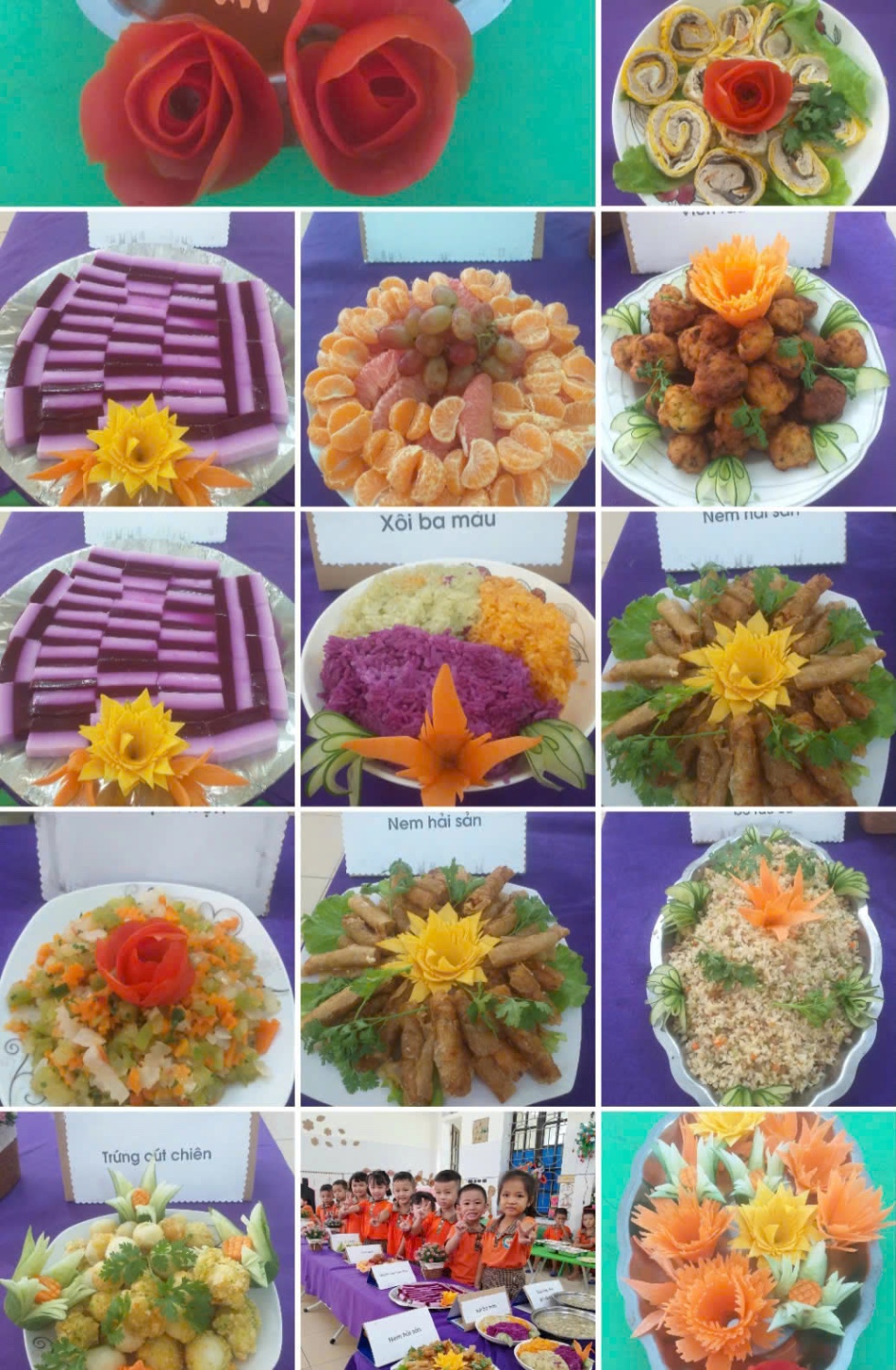Open the photo of two tomato roses
This screenshot has width=896, height=1370.
click(297, 102)
